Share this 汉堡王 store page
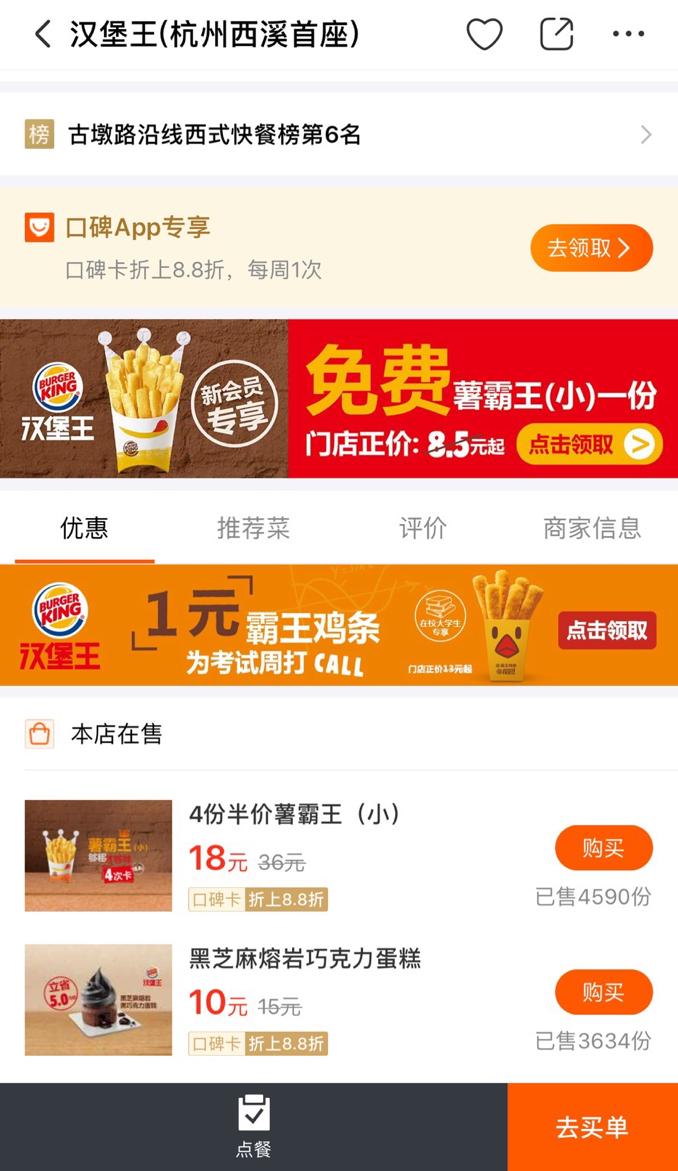This screenshot has width=678, height=1171. point(556,35)
